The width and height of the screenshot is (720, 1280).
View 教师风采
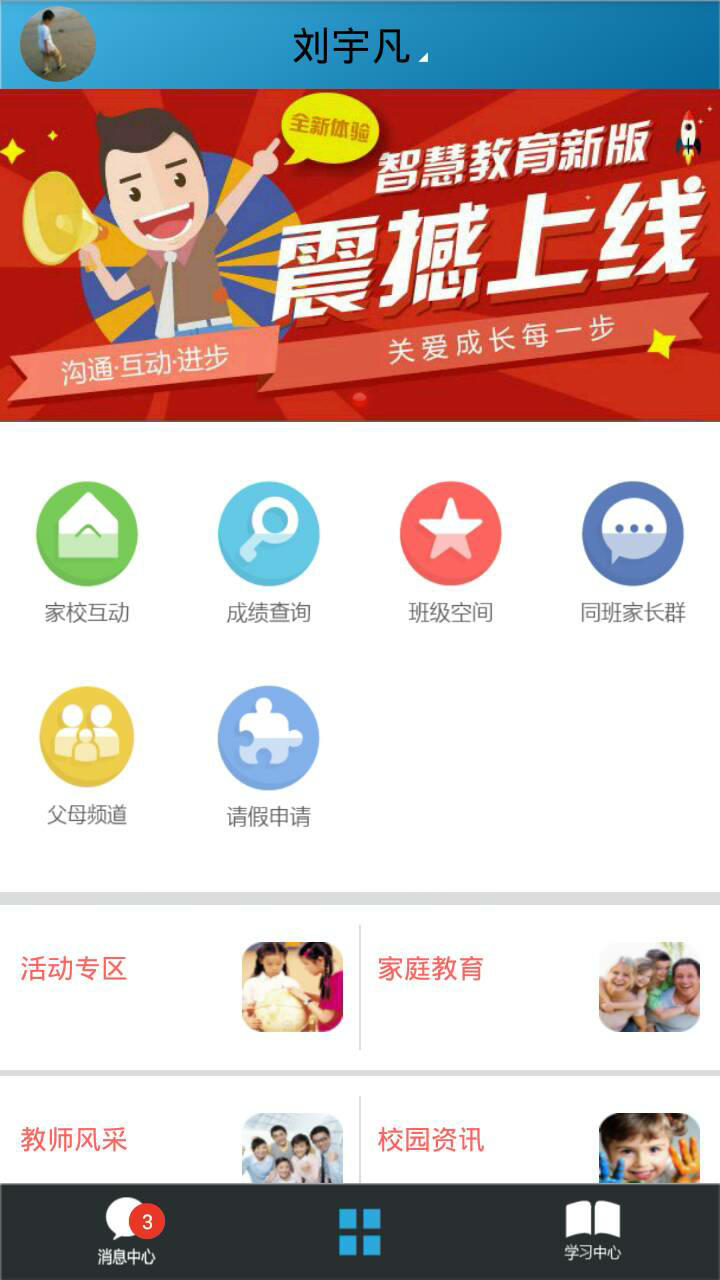click(x=180, y=1140)
